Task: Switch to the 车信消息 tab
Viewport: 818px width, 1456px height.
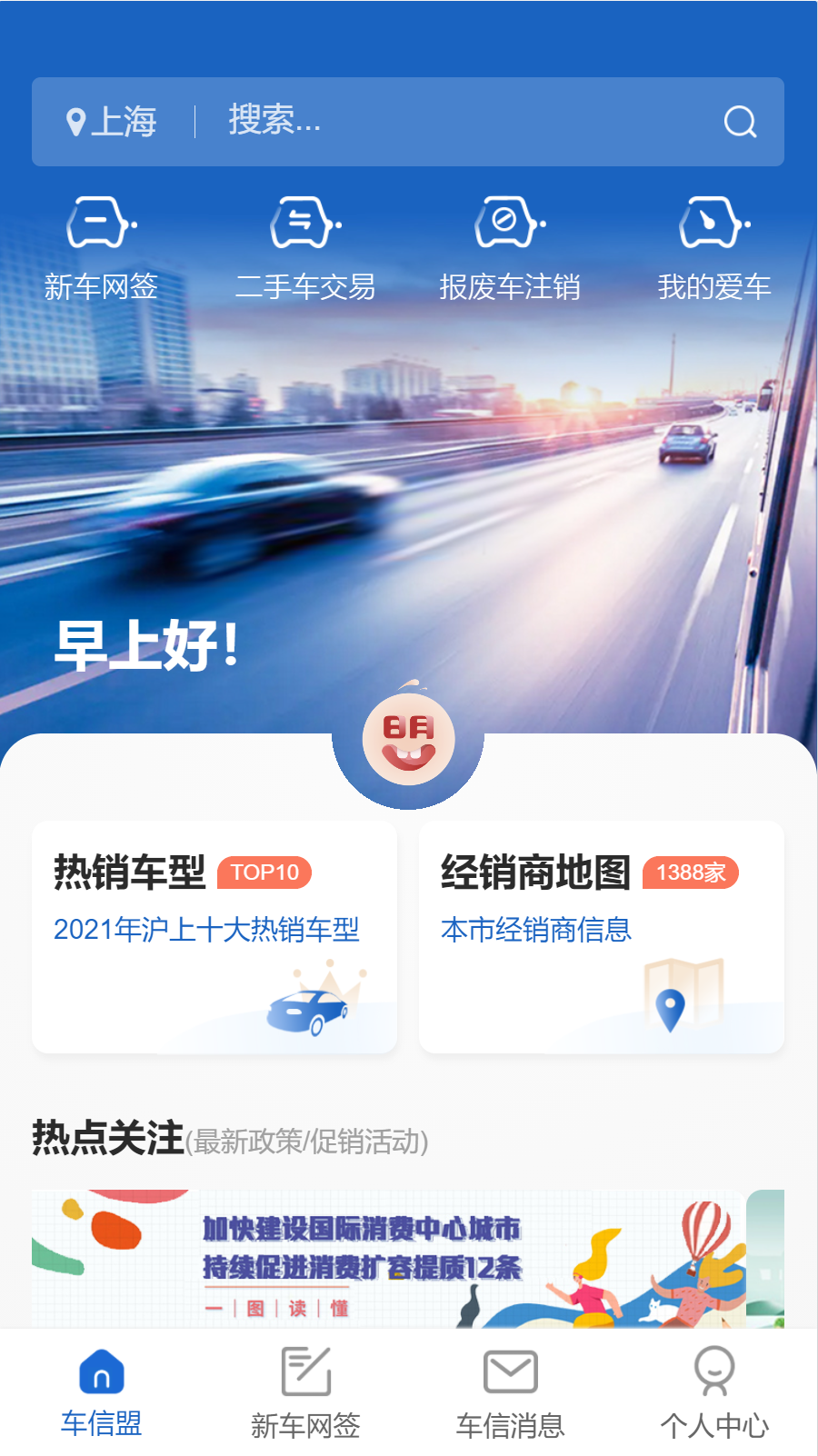Action: click(510, 1392)
